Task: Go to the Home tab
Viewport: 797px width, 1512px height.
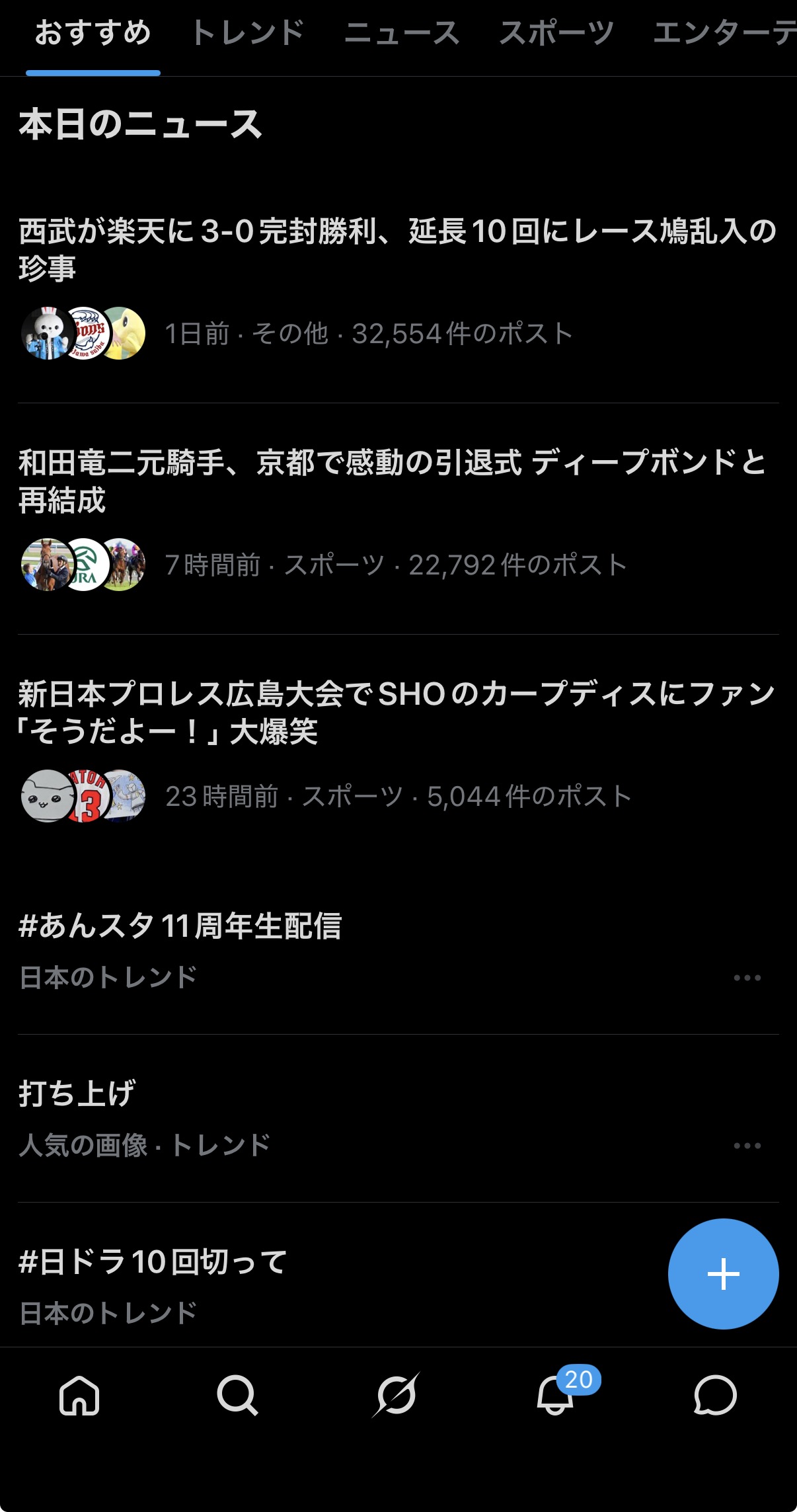Action: 79,1395
